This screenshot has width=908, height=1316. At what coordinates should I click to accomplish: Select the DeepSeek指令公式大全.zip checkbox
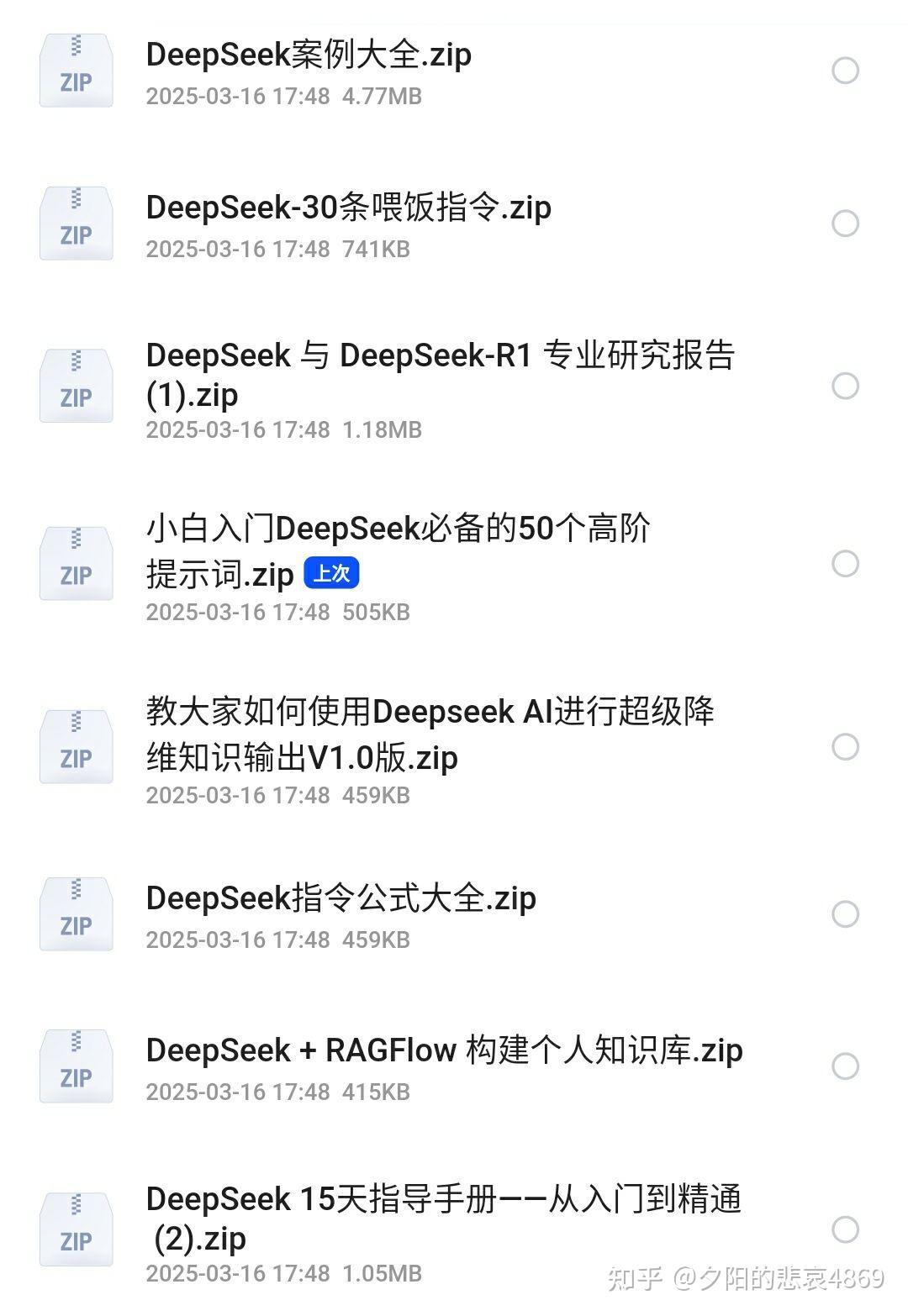pyautogui.click(x=845, y=914)
